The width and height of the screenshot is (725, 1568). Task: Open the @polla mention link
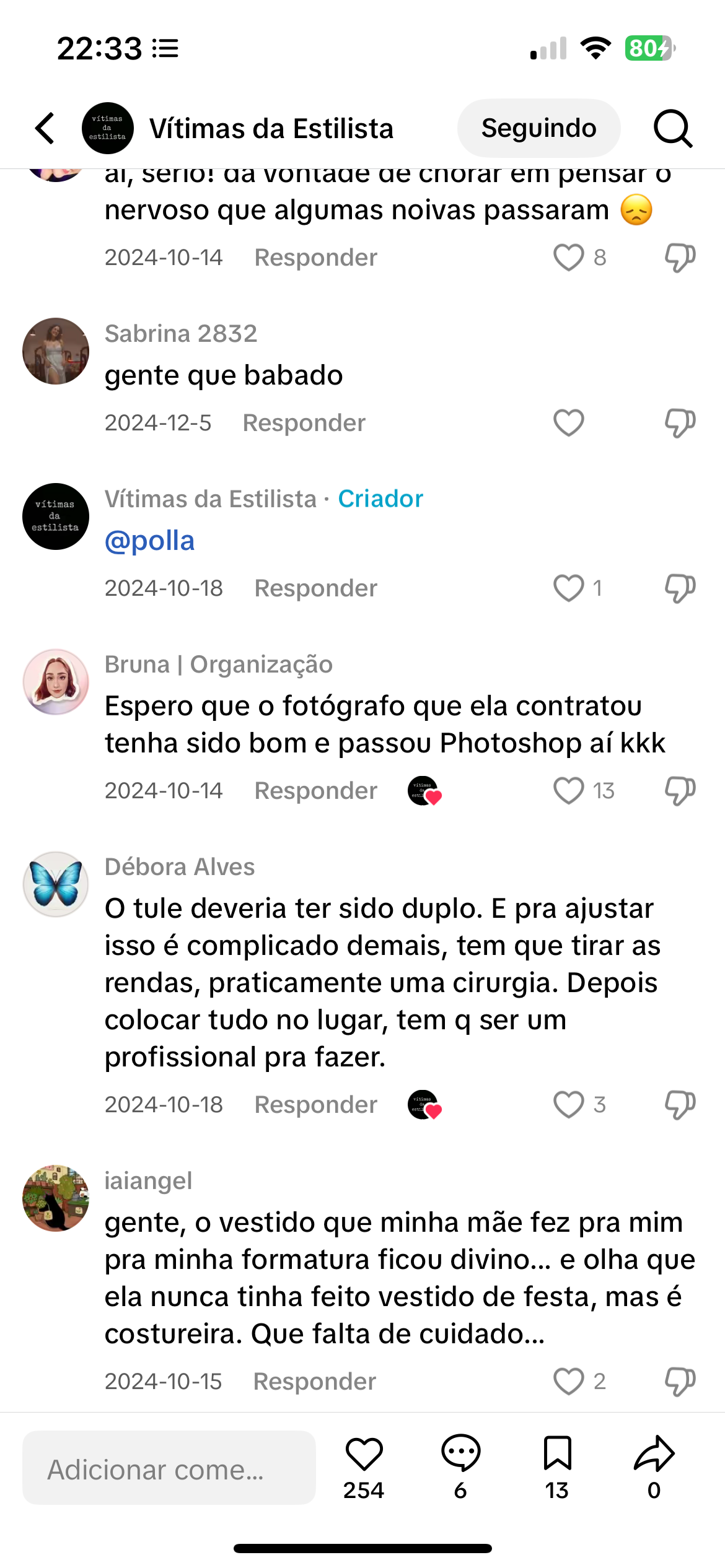(150, 541)
